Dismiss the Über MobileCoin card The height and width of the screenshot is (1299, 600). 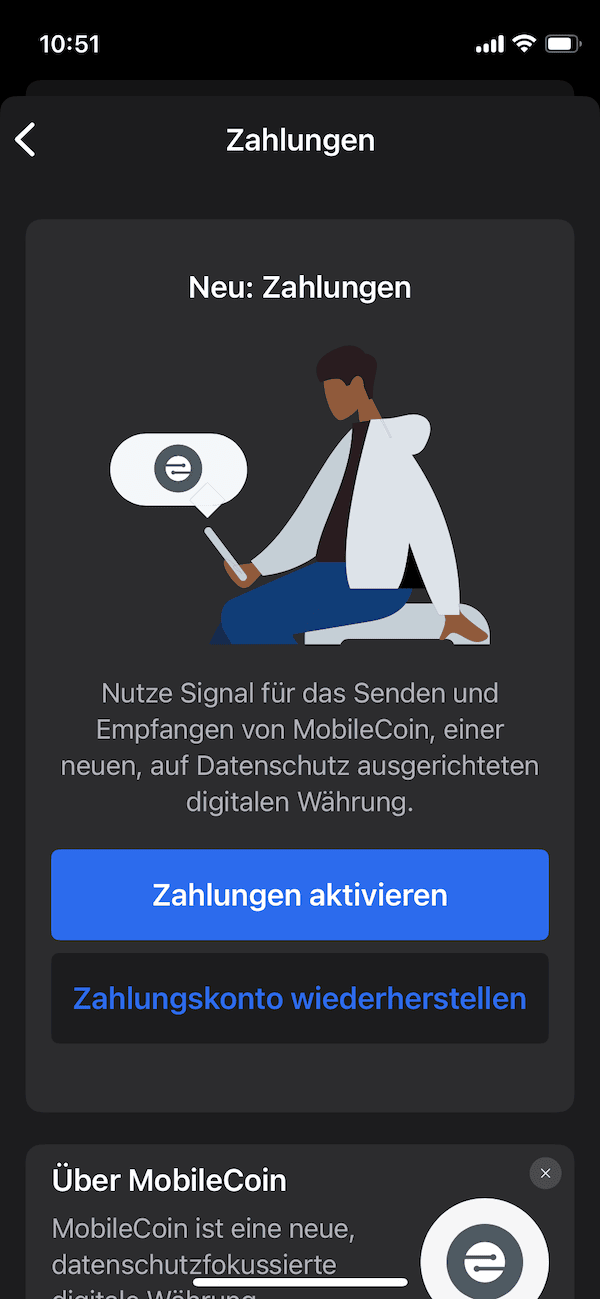[x=545, y=1173]
